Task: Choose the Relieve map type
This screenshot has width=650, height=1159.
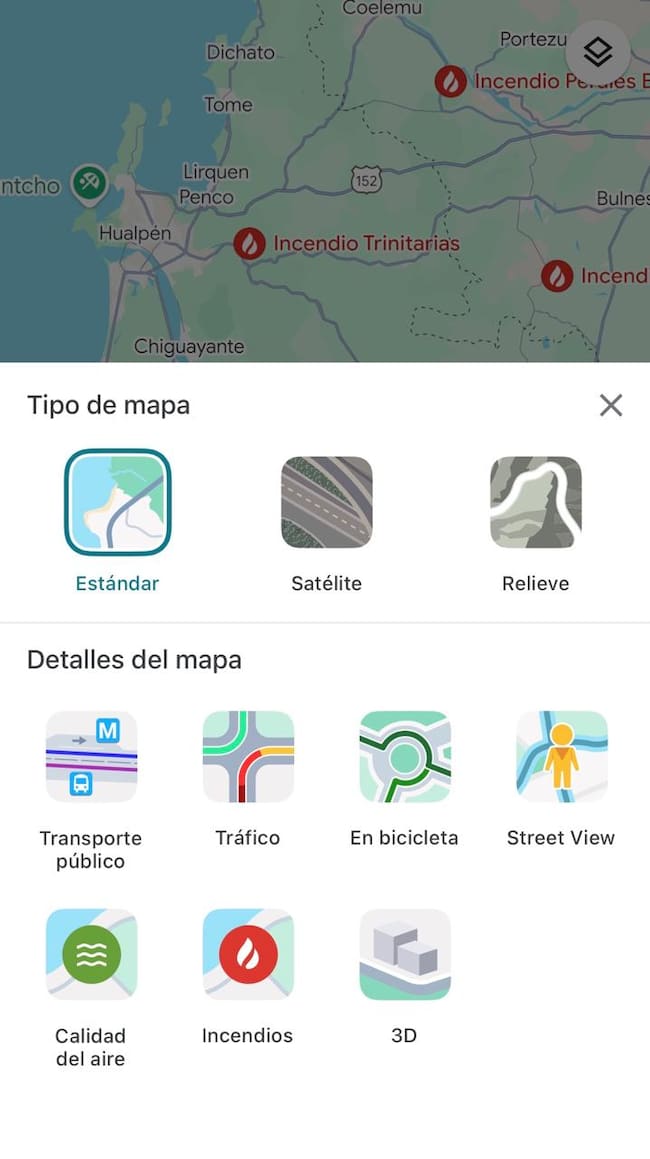Action: pyautogui.click(x=535, y=503)
